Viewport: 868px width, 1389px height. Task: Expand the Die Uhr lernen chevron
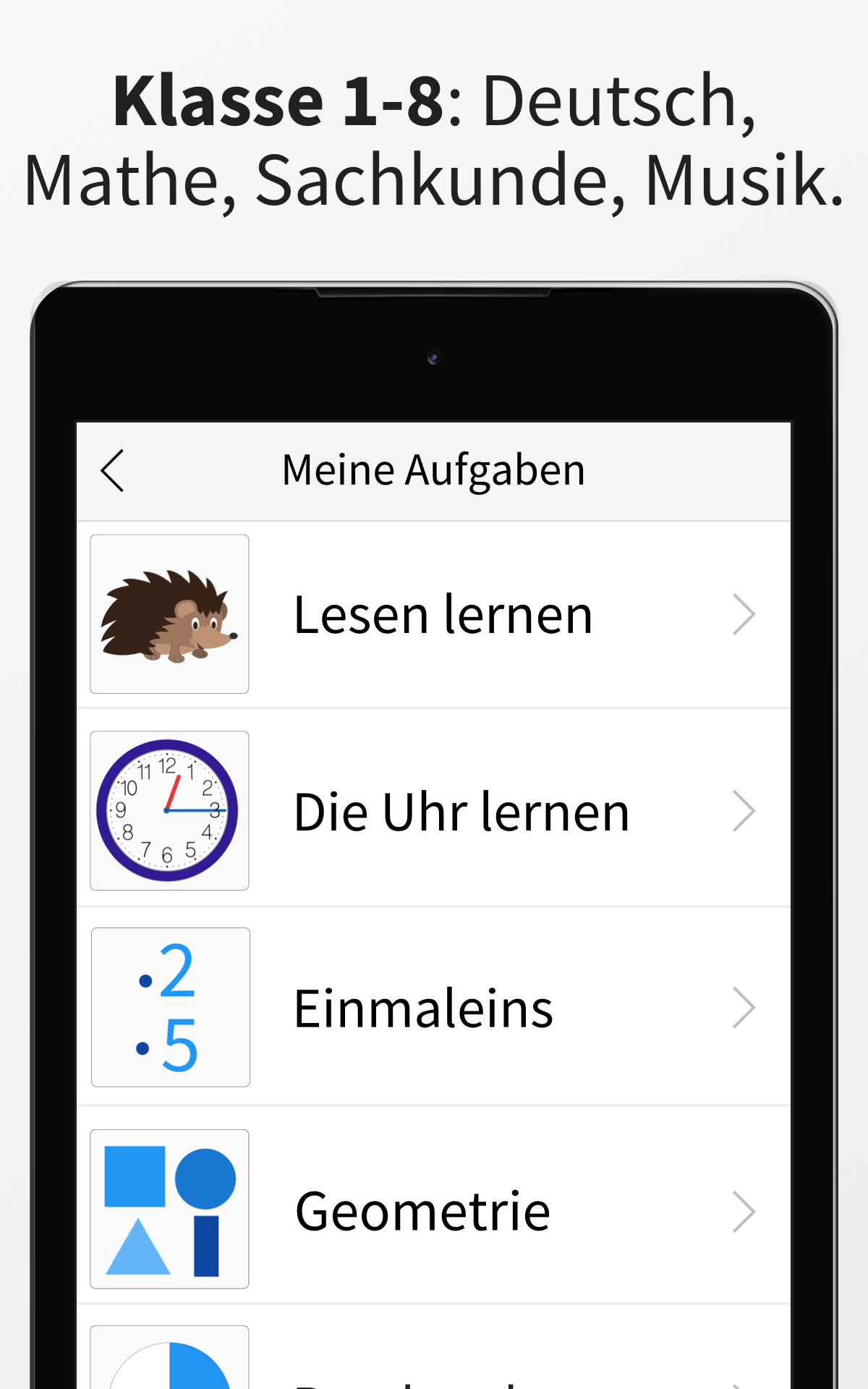744,810
